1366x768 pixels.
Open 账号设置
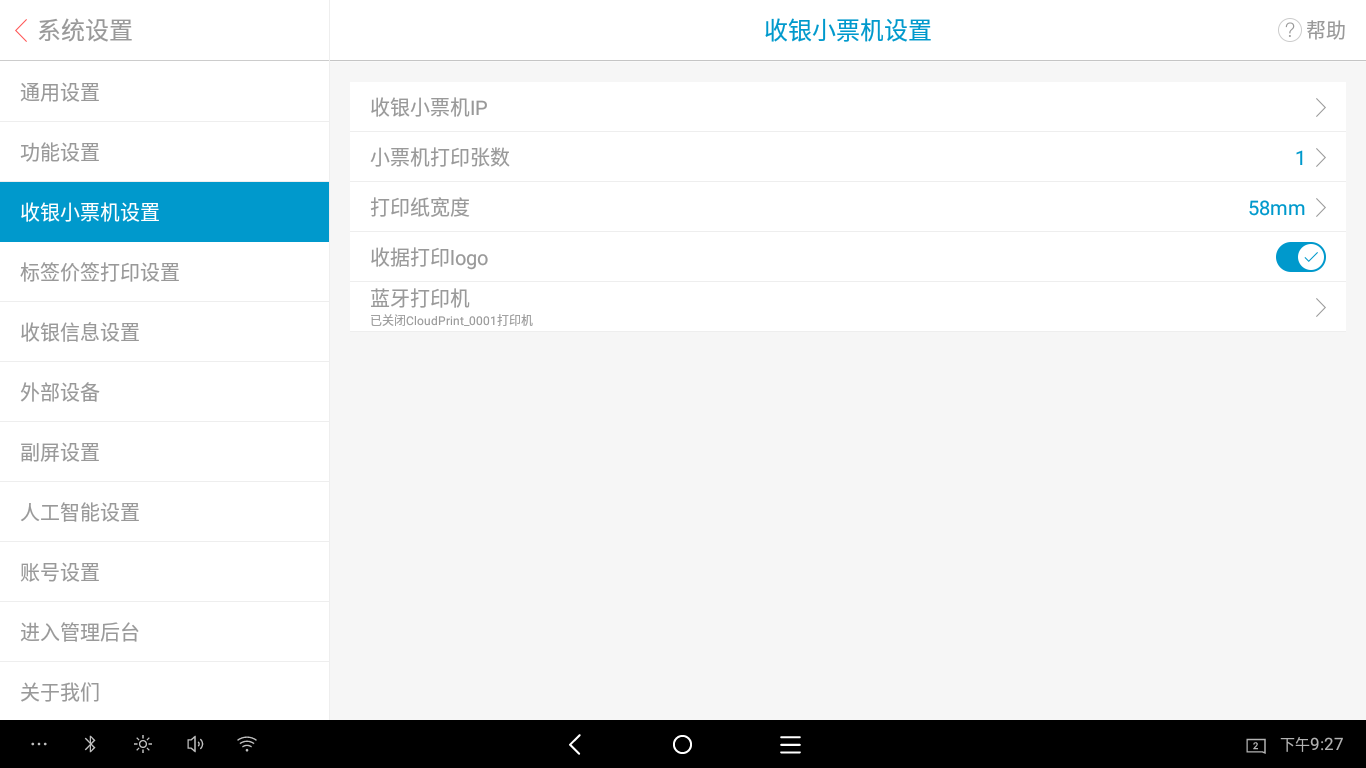pos(164,572)
